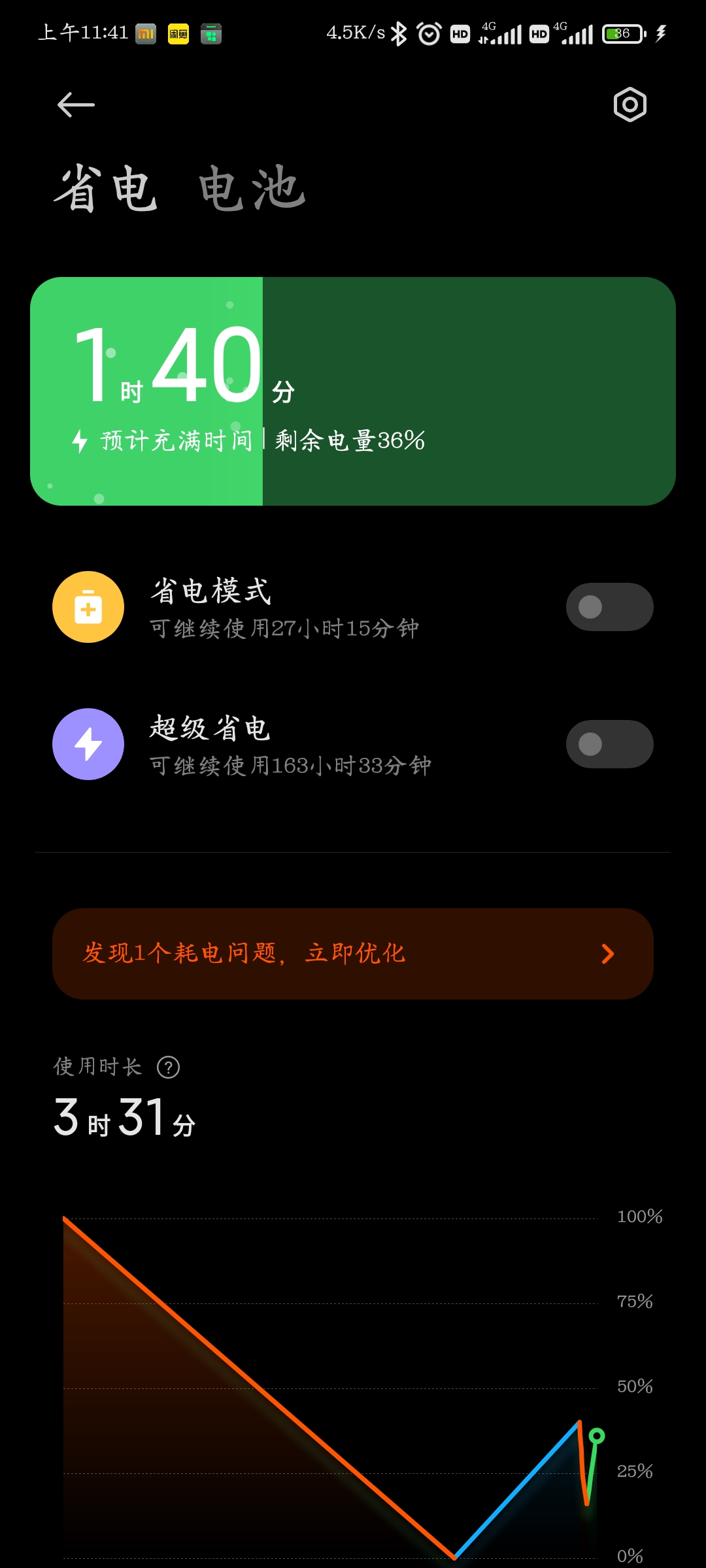Tap the 使用时长 help question mark
Screen dimensions: 706x1568
tap(169, 1068)
